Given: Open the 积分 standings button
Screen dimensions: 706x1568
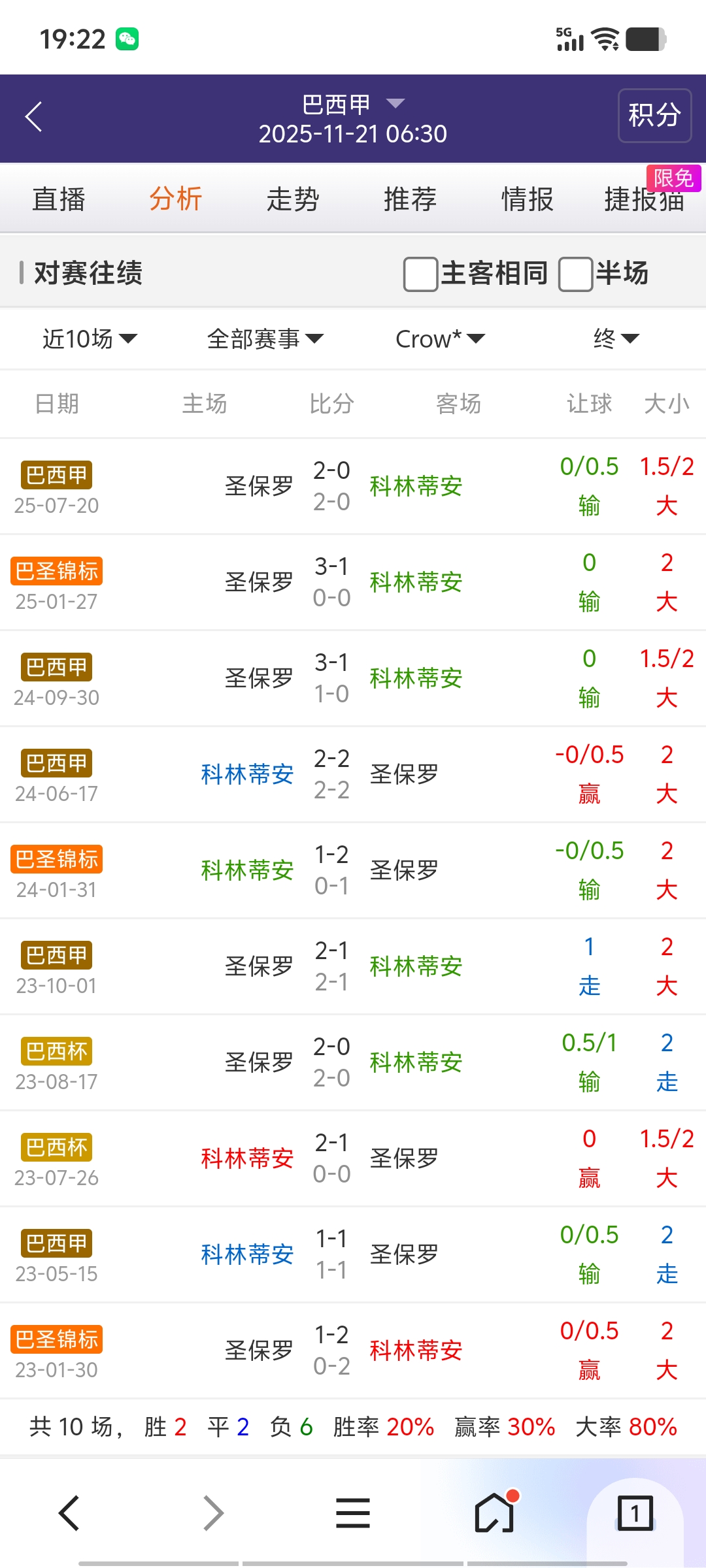Looking at the screenshot, I should click(654, 116).
